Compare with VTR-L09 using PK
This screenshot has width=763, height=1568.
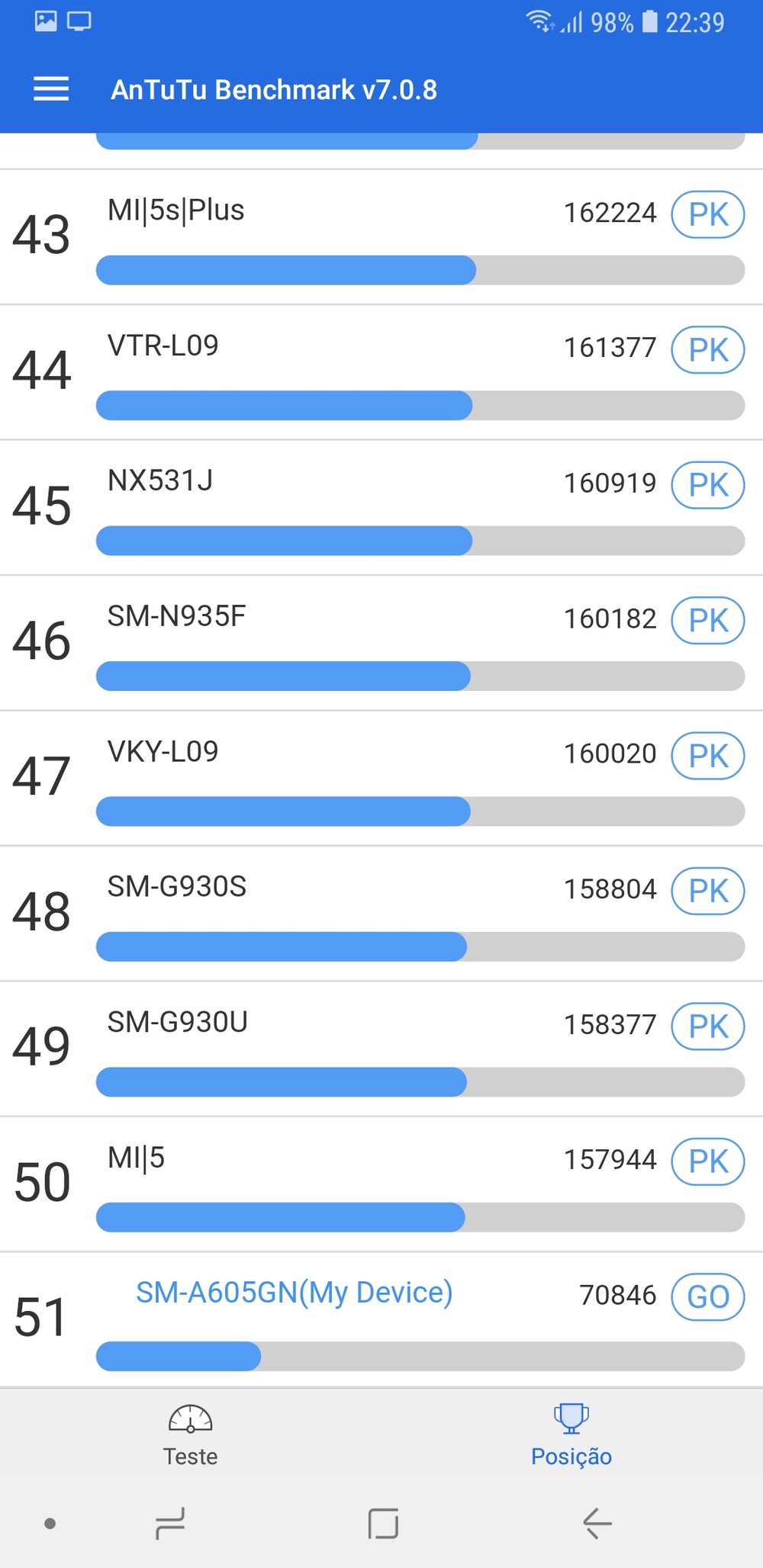click(707, 350)
